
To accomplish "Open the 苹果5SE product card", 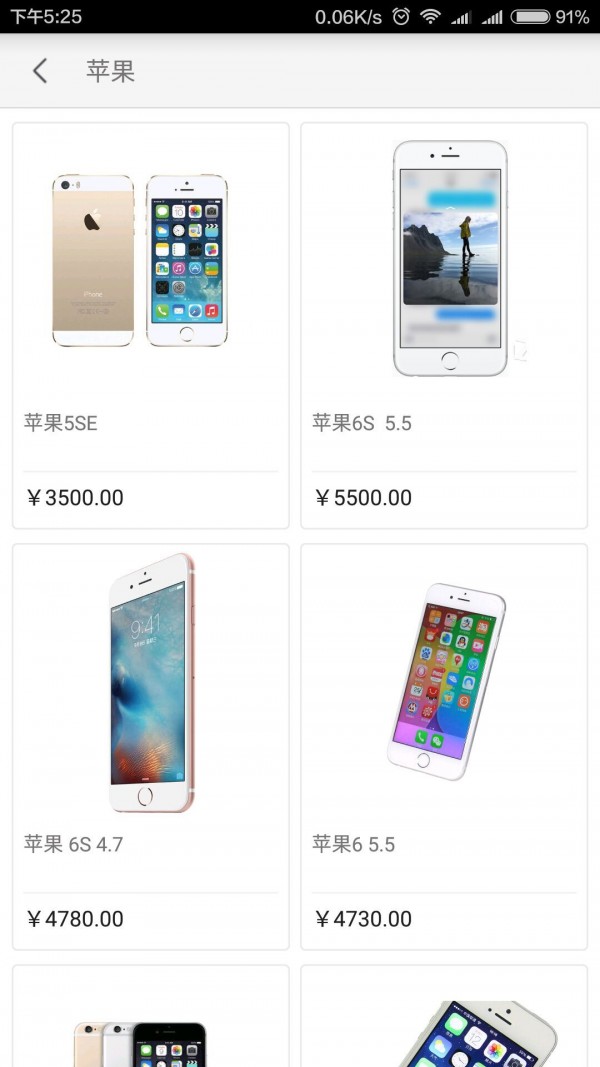I will 150,325.
